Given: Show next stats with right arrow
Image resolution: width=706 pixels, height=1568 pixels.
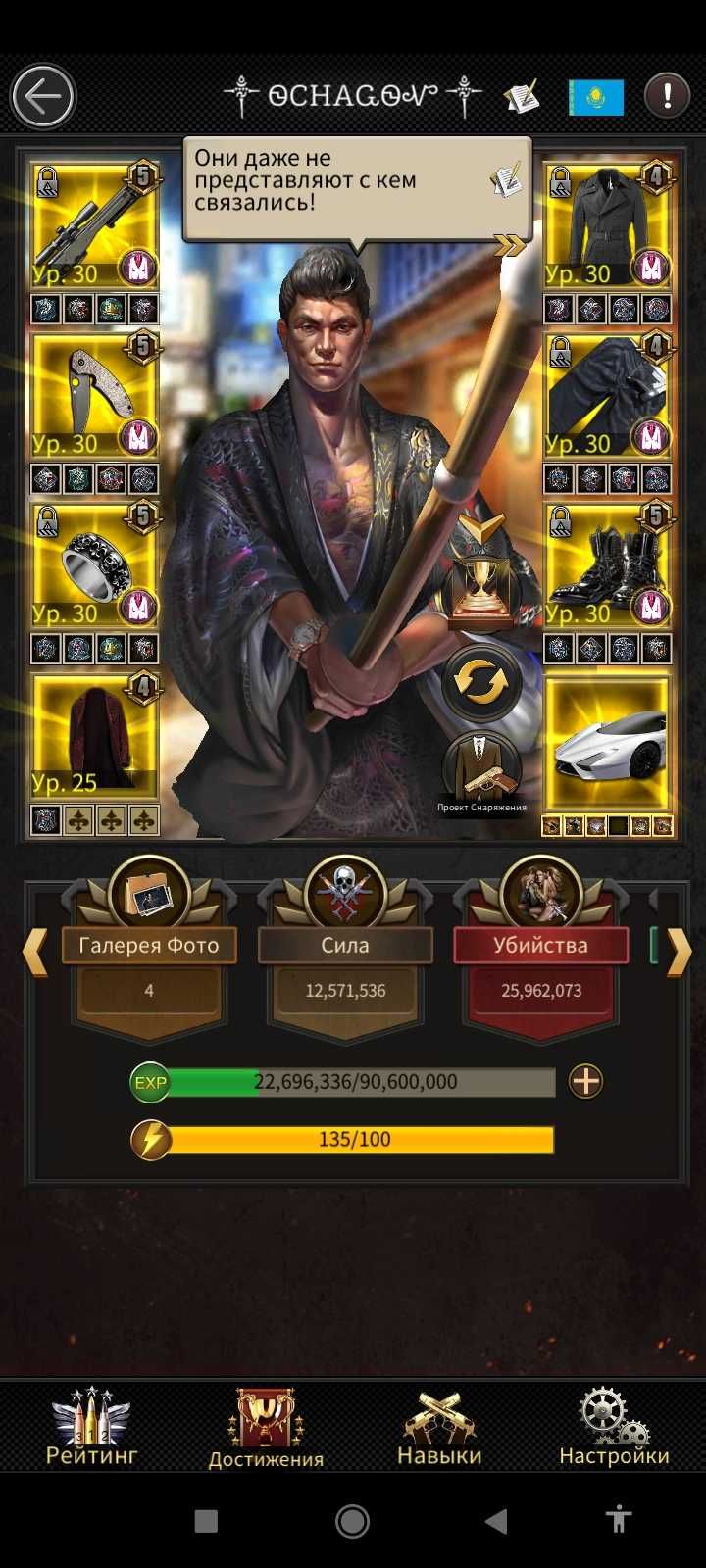Looking at the screenshot, I should click(x=679, y=951).
